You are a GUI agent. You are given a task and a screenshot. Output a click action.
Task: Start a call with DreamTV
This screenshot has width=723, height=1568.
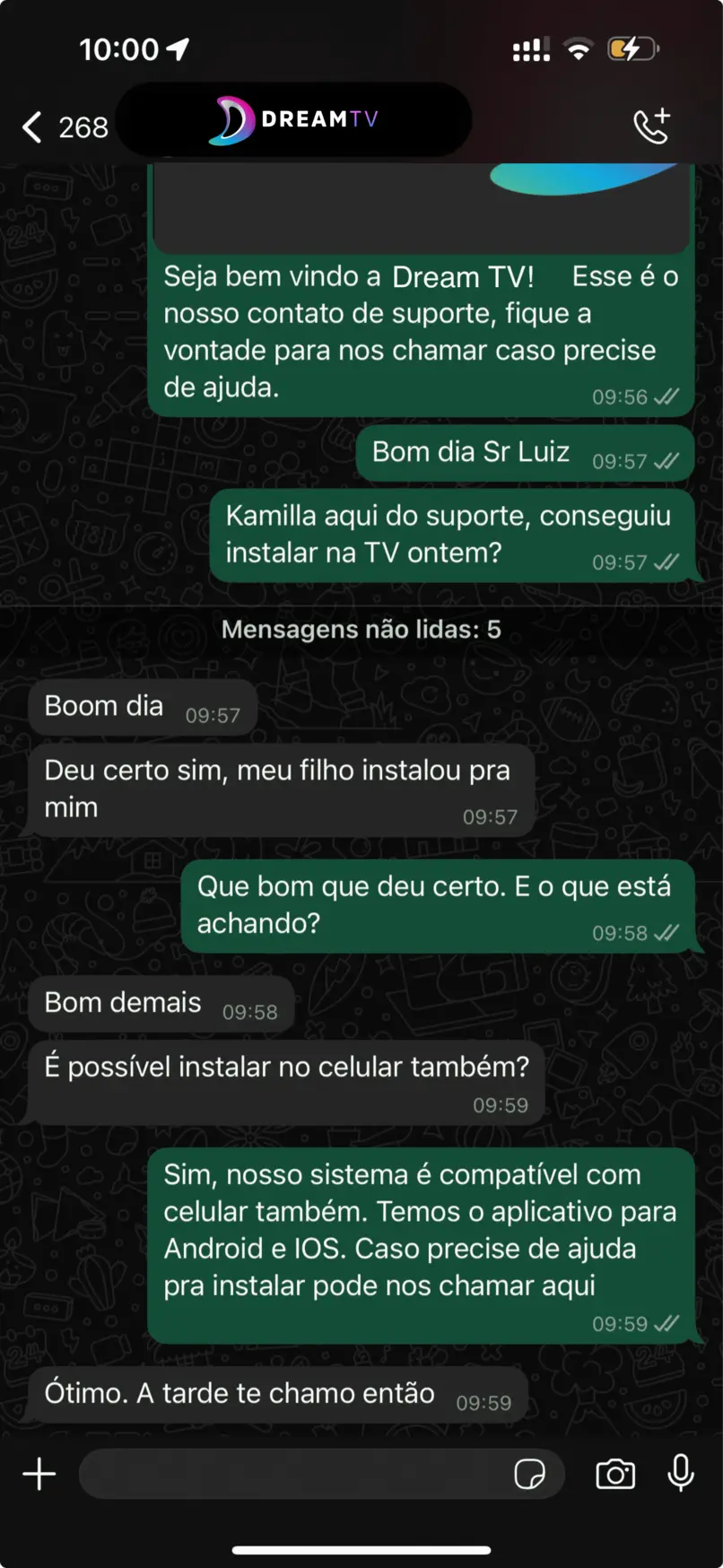(x=651, y=126)
